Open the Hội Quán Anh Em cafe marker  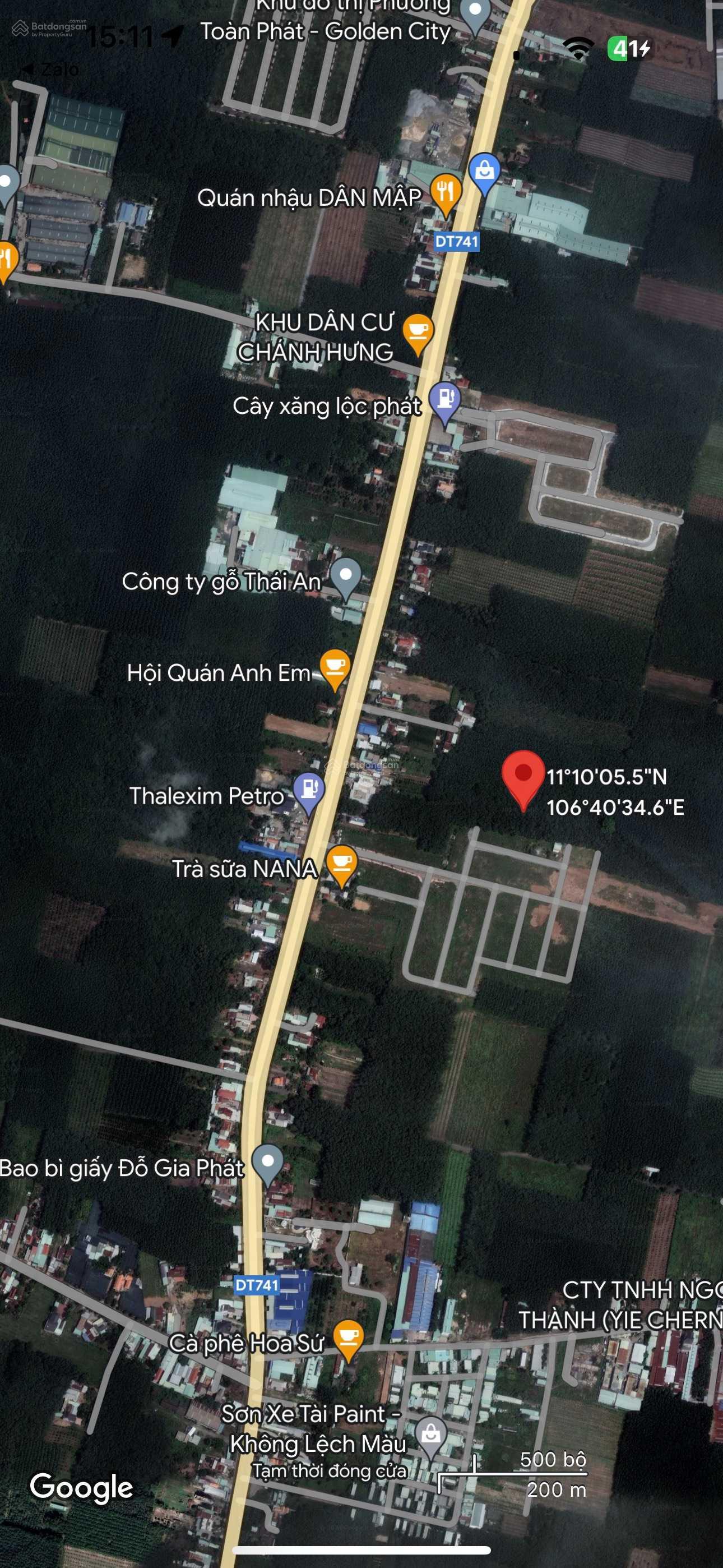click(335, 667)
